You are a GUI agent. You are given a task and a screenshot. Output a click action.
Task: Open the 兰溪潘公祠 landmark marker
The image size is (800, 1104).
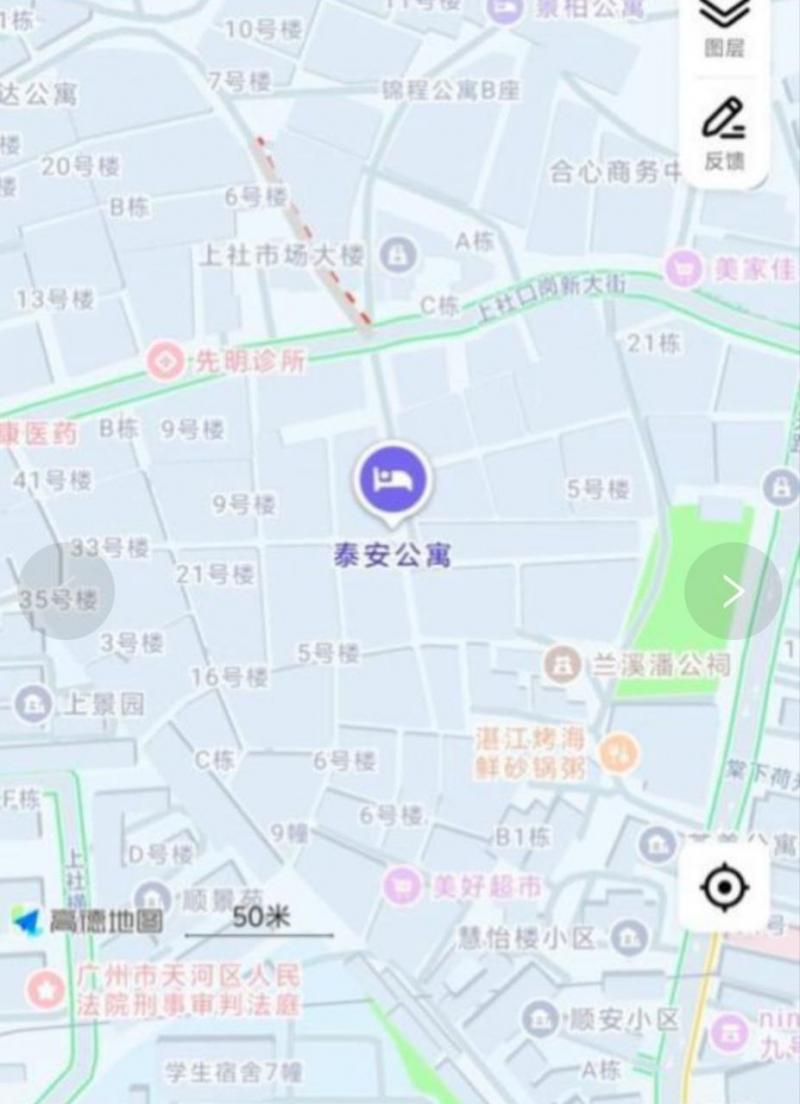563,661
